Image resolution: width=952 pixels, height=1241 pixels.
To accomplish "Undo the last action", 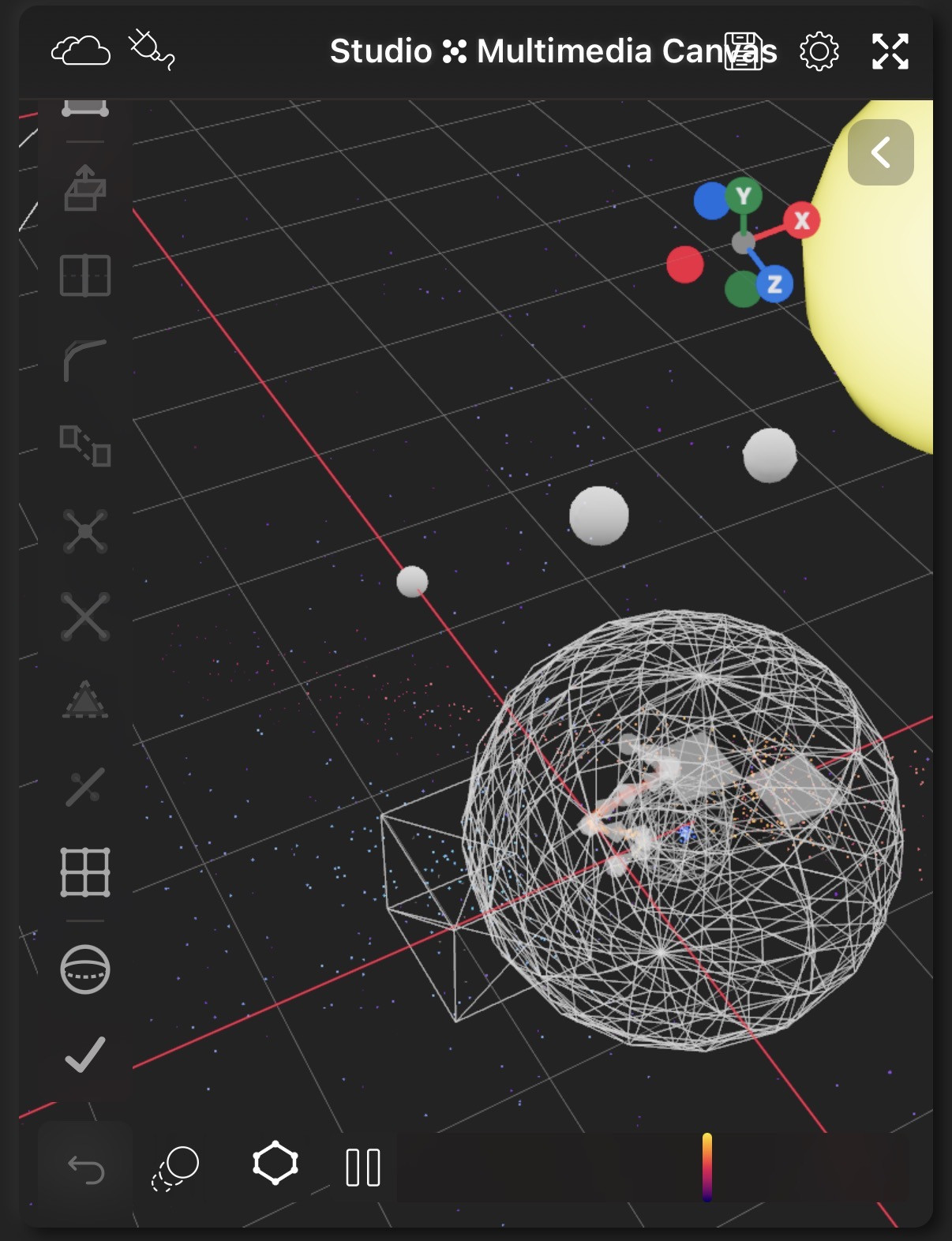I will coord(85,1168).
